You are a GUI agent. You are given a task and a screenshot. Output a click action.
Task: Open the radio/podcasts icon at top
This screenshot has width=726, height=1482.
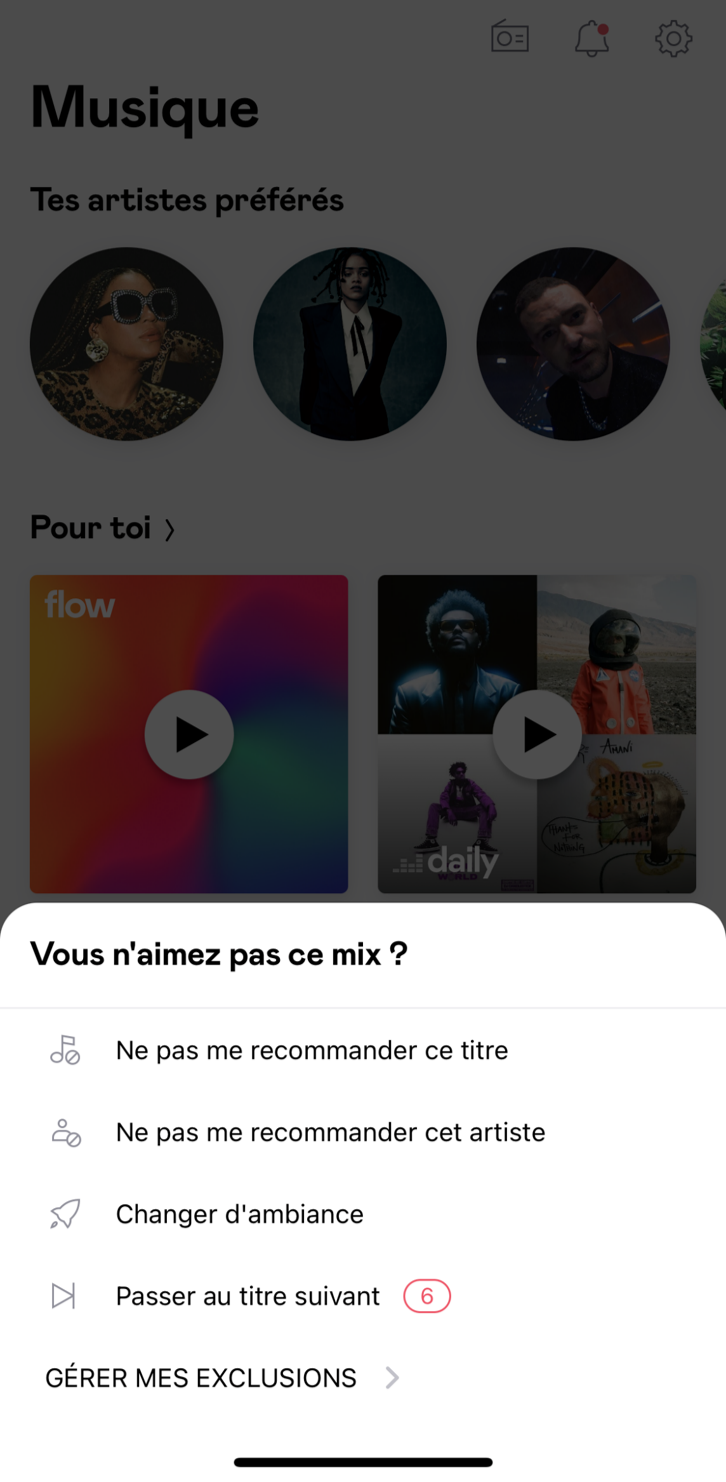(509, 38)
